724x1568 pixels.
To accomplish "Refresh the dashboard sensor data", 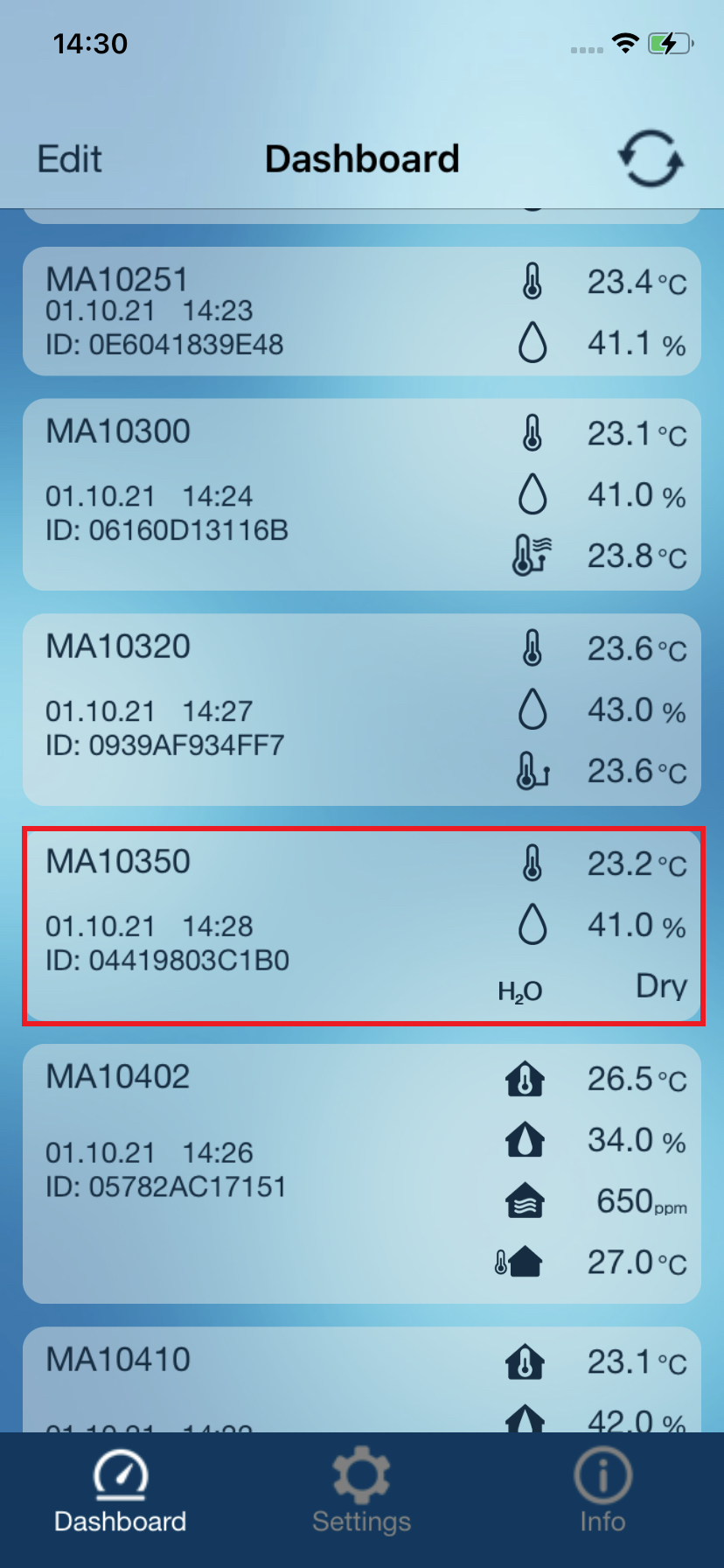I will (x=651, y=159).
